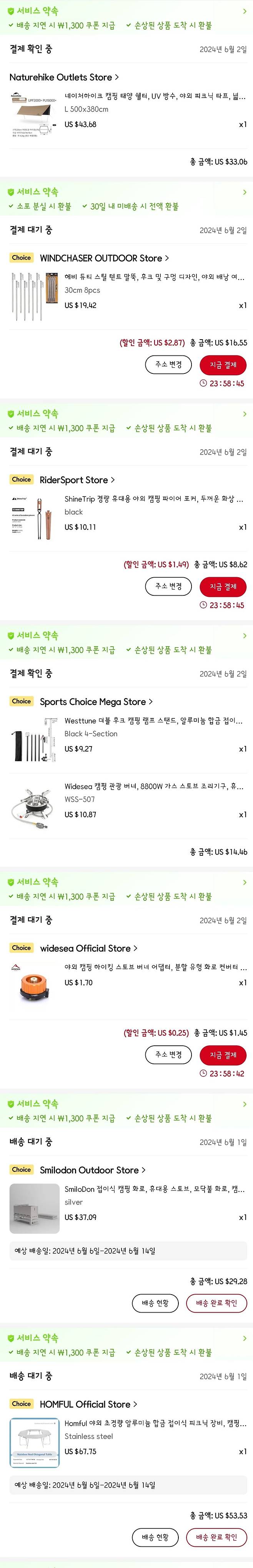This screenshot has width=253, height=1568.
Task: Go to the widesea Official Store page
Action: 88,948
